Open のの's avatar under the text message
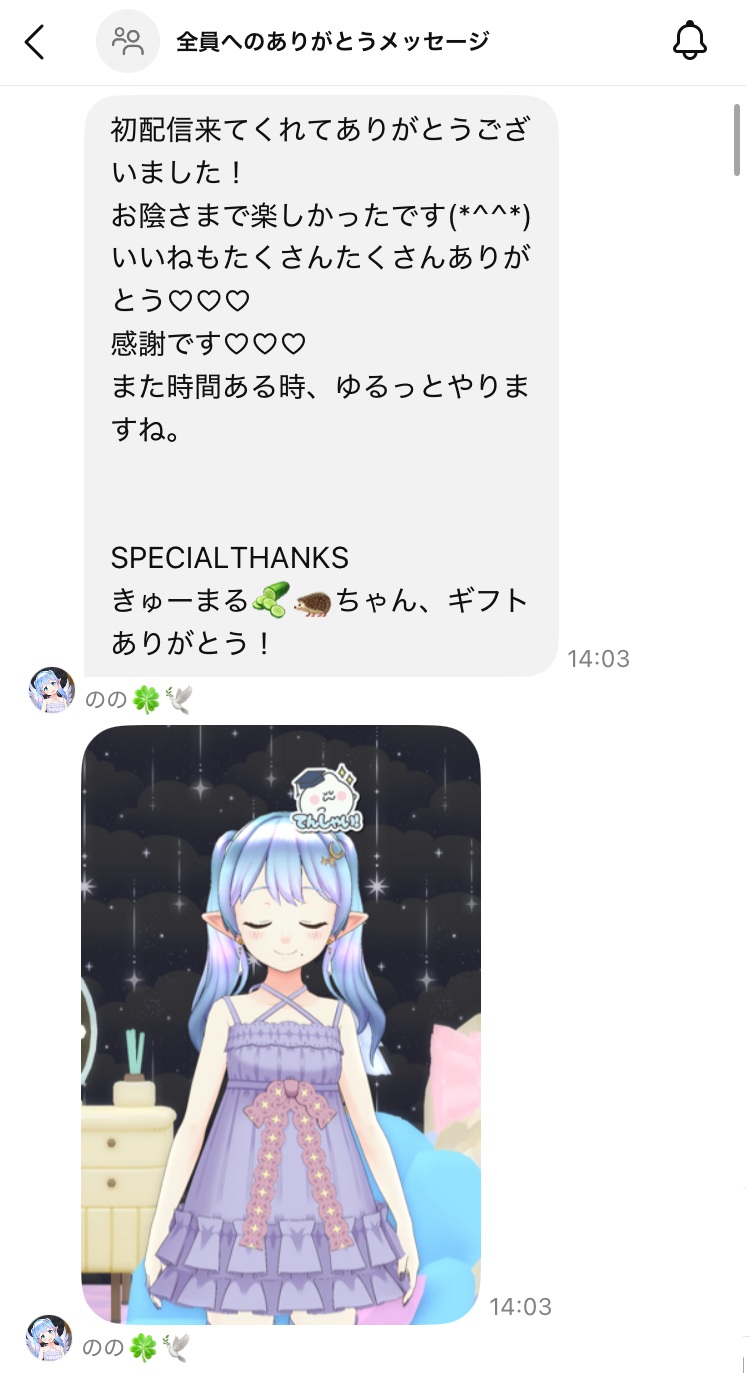Image resolution: width=750 pixels, height=1373 pixels. pyautogui.click(x=51, y=690)
